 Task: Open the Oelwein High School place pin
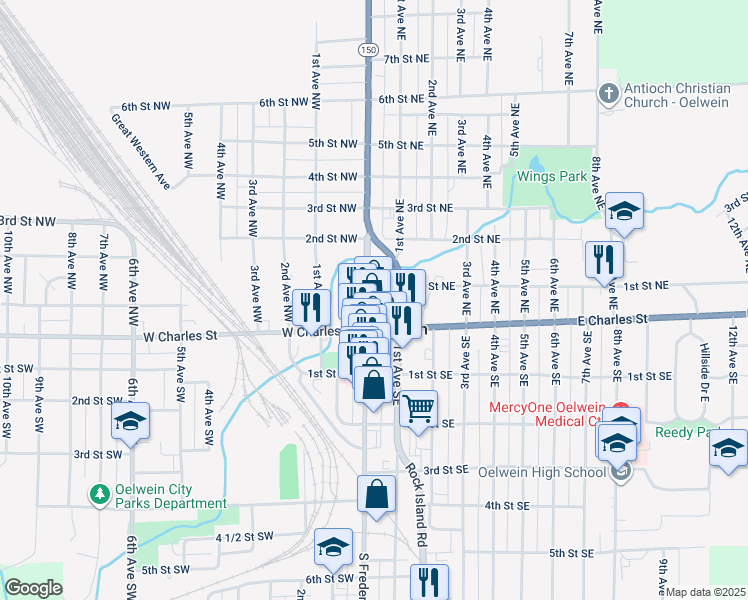622,472
